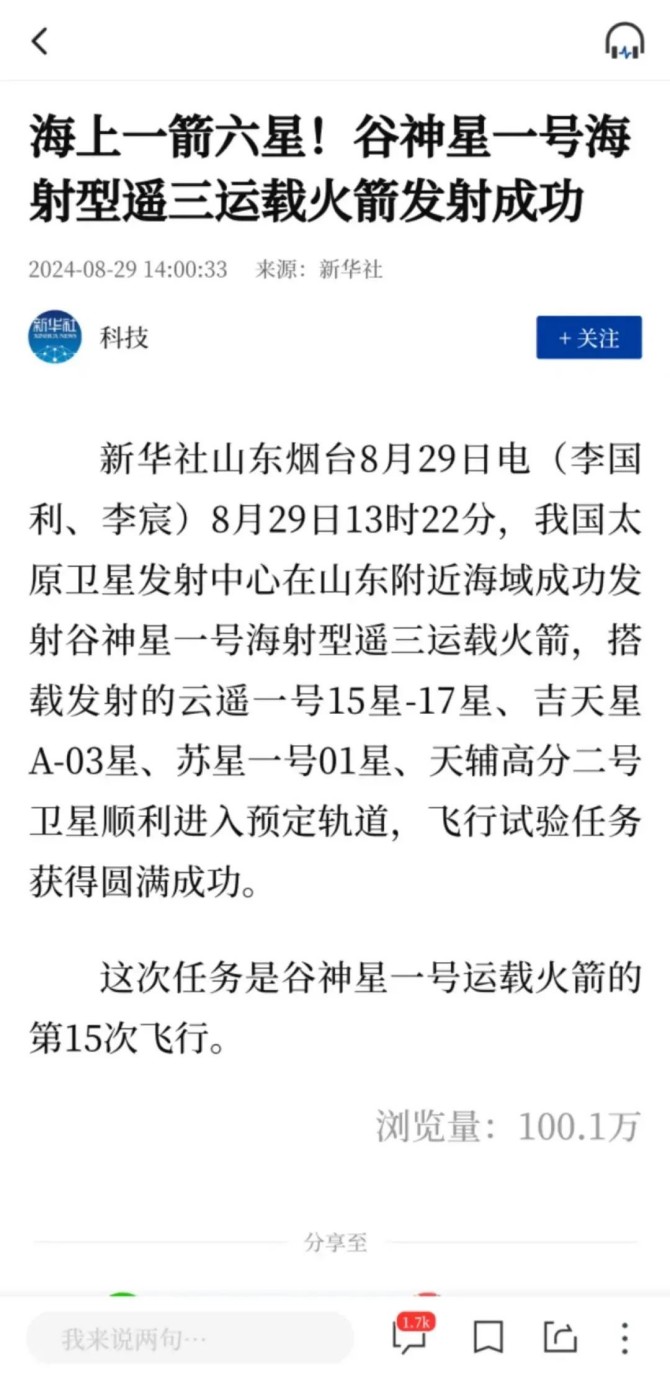The image size is (670, 1379).
Task: Share this rocket launch article
Action: [x=560, y=1337]
